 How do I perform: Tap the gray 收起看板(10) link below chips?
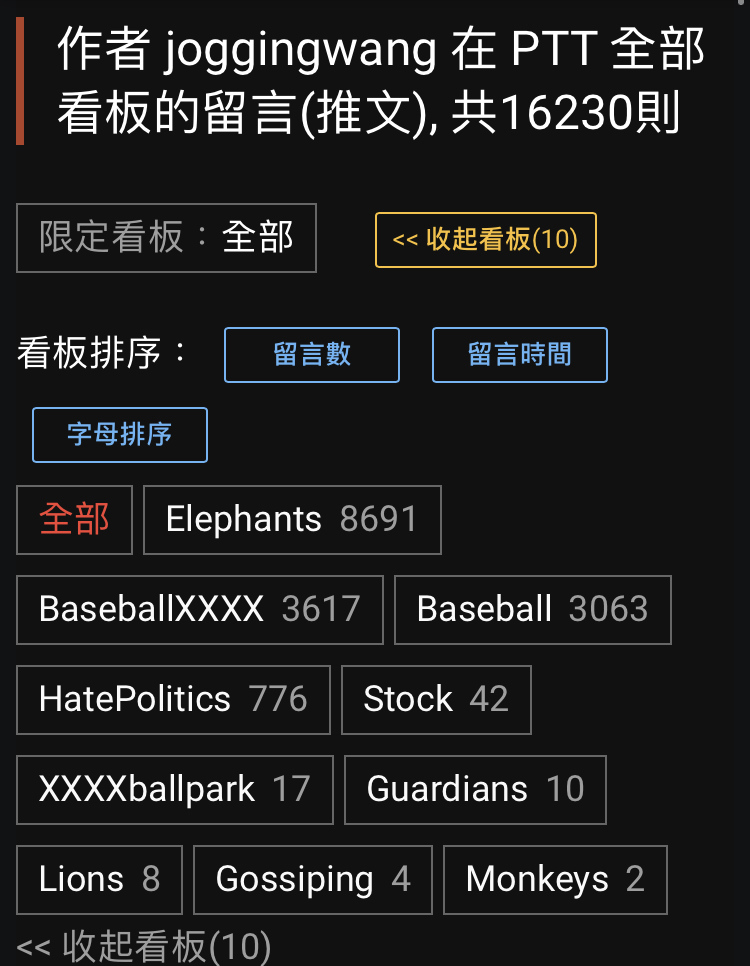point(144,947)
